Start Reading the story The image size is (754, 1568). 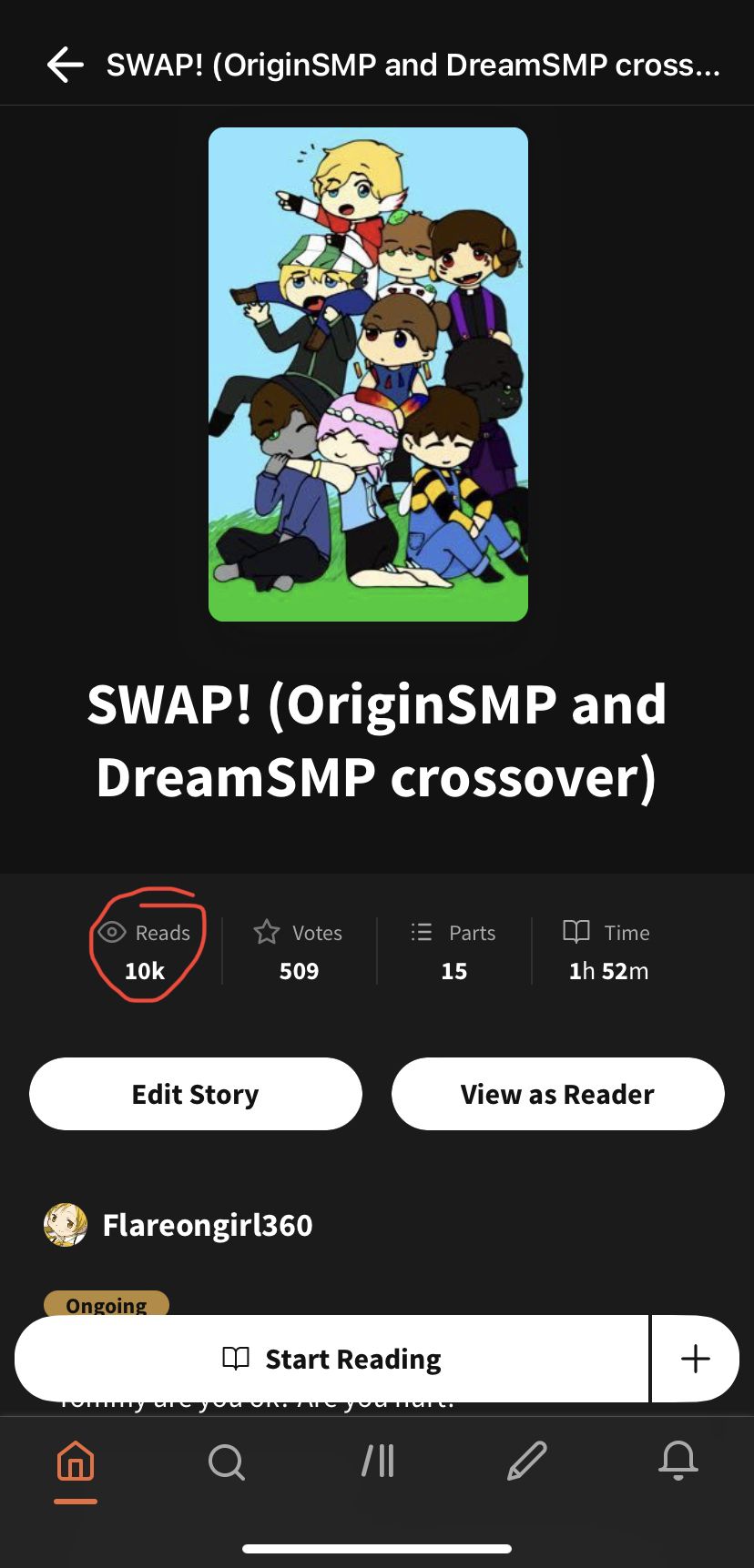pos(331,1359)
